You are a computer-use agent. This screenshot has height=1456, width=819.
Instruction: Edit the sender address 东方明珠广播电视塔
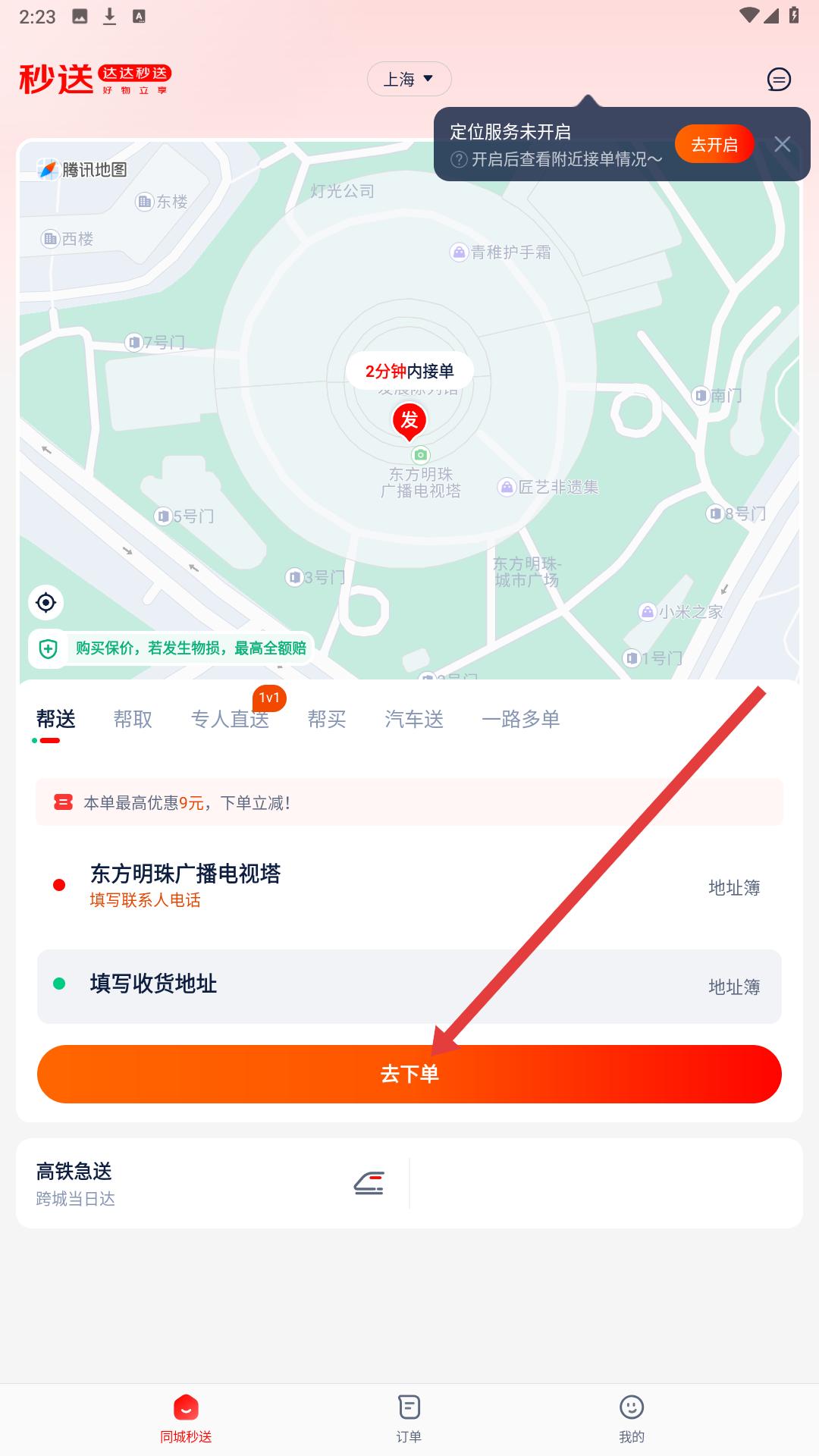[x=186, y=874]
